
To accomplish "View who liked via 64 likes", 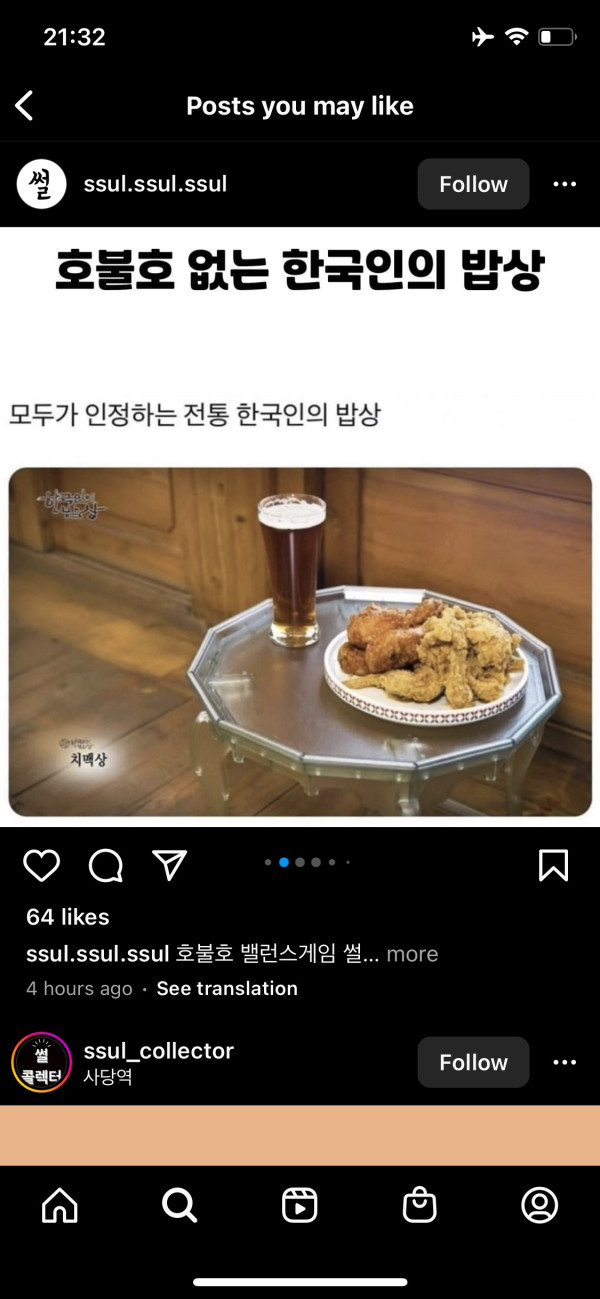I will 68,917.
